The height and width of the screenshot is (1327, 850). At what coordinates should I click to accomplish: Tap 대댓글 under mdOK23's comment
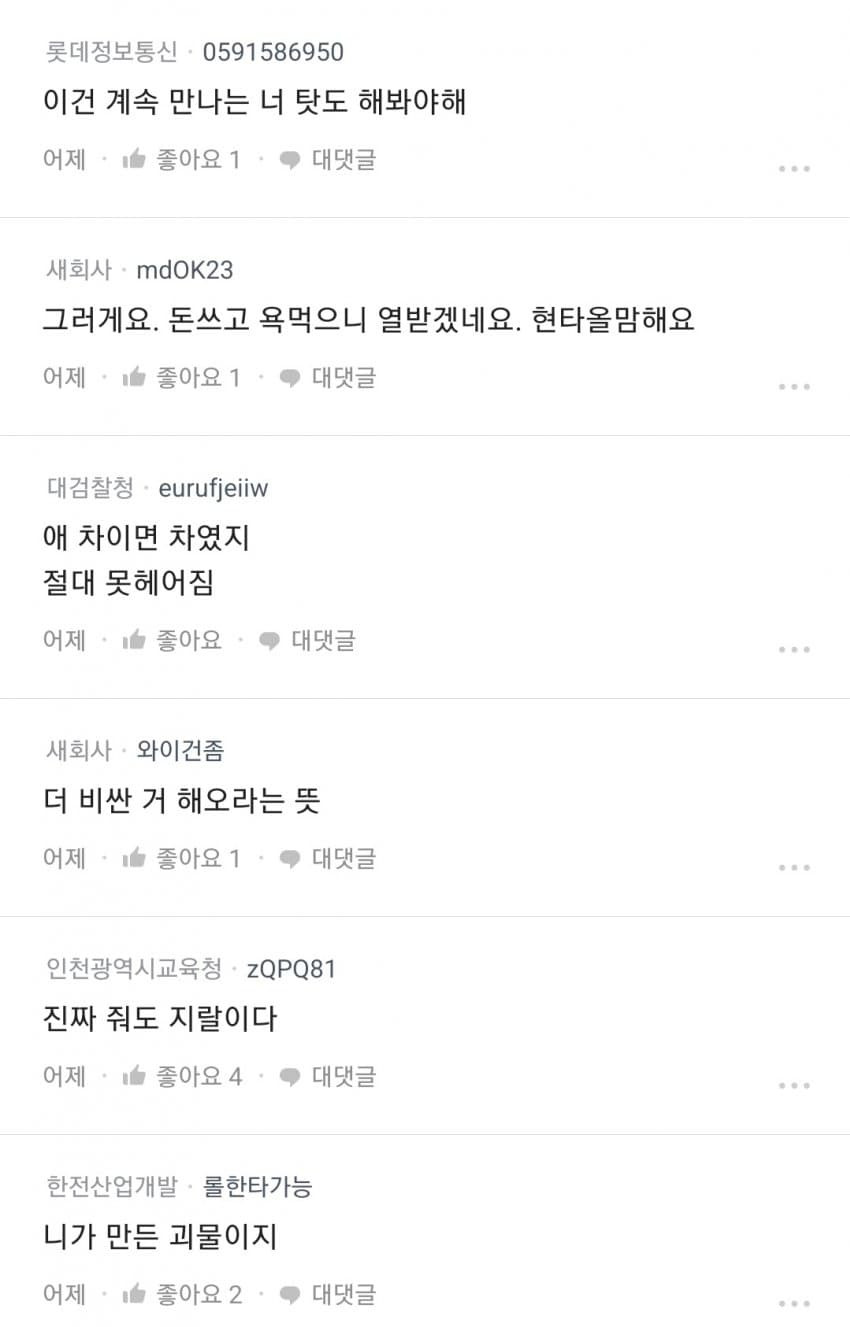(327, 378)
